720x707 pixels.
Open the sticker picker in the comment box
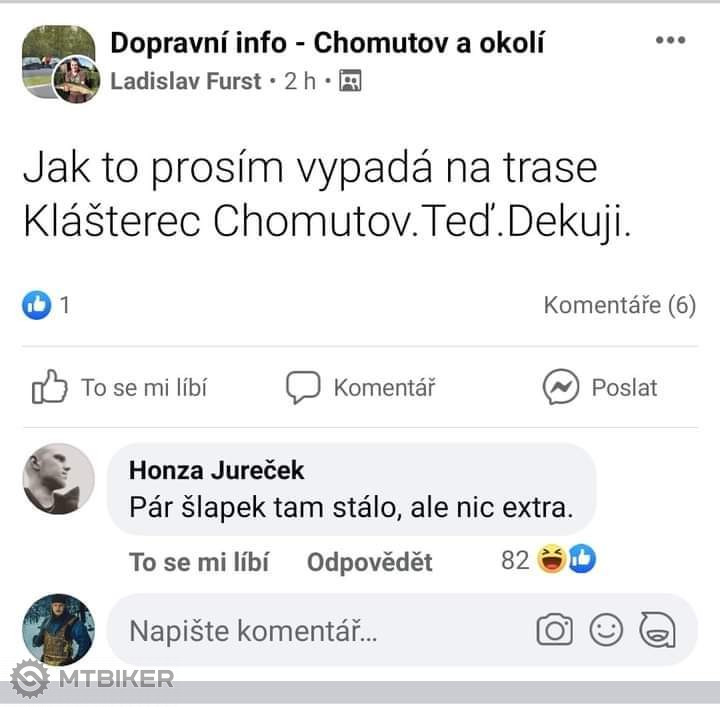pos(657,630)
